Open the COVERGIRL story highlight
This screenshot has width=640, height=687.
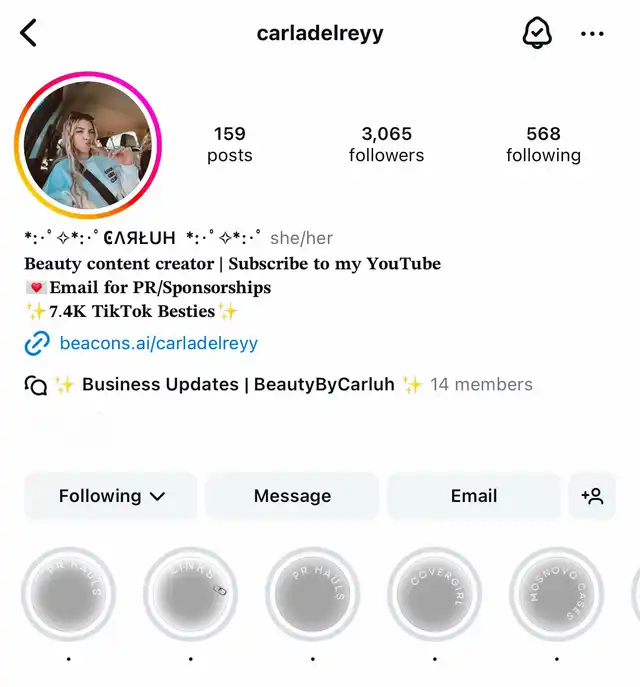pos(435,595)
